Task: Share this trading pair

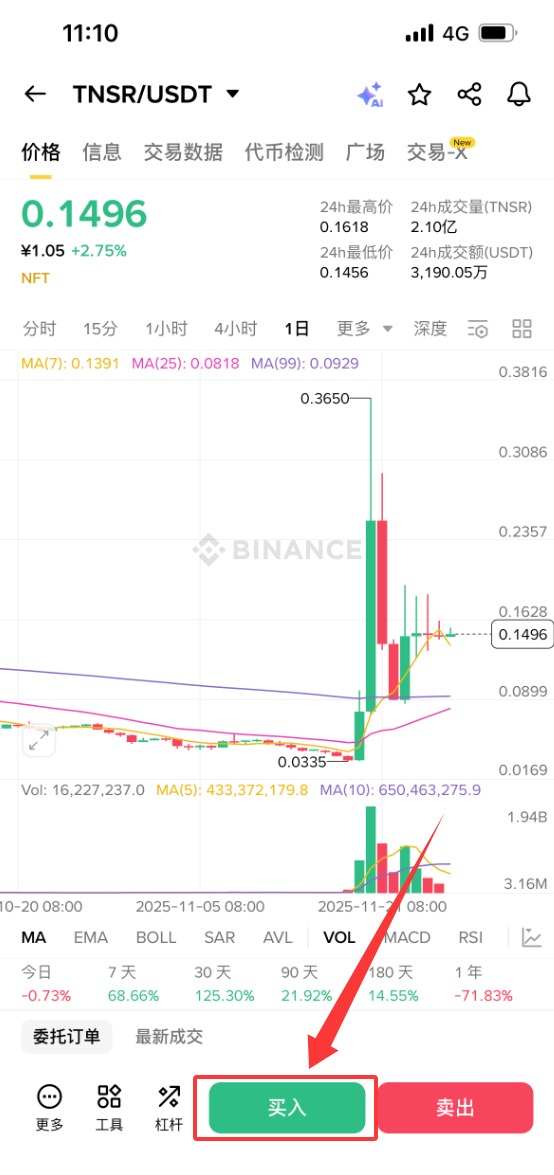Action: click(469, 94)
